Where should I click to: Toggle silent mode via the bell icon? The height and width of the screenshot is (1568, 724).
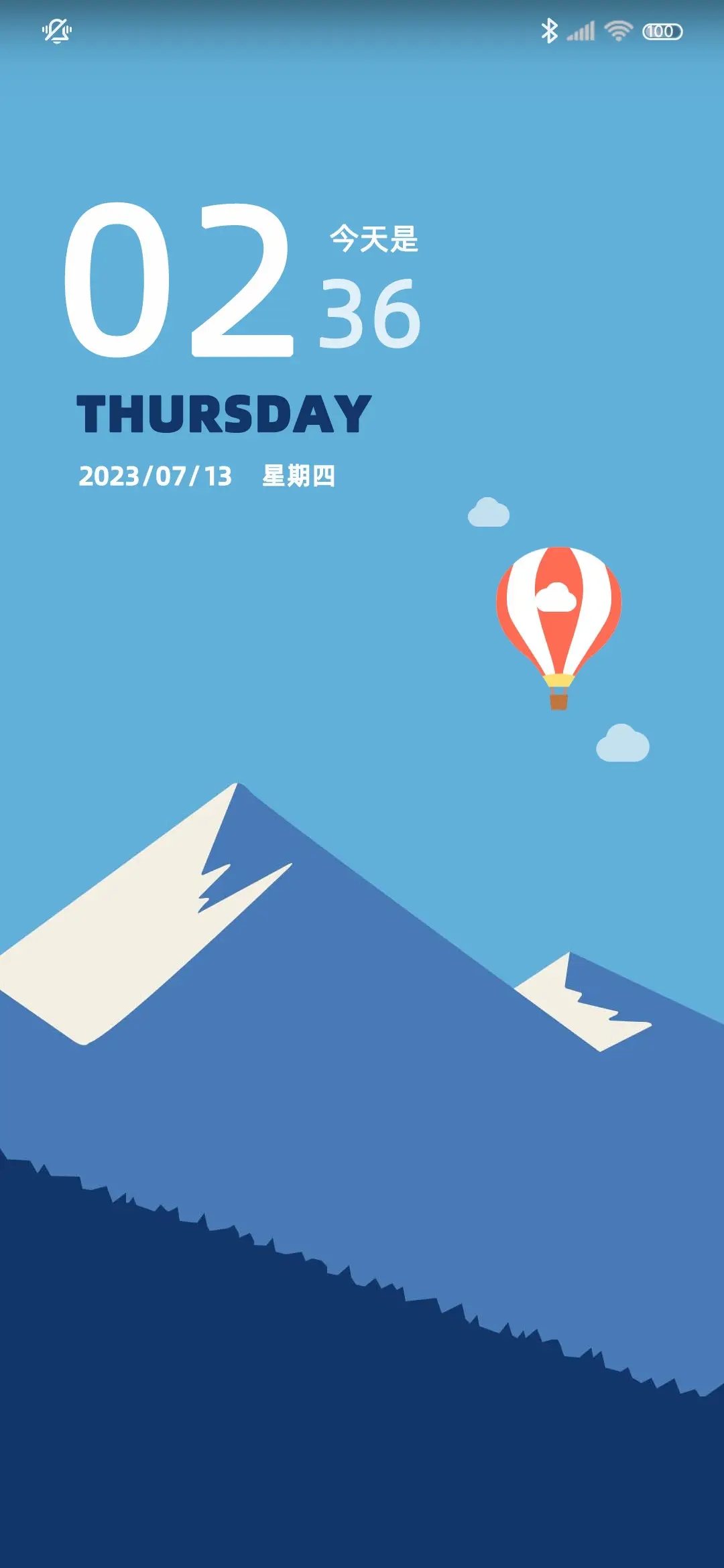click(x=57, y=30)
